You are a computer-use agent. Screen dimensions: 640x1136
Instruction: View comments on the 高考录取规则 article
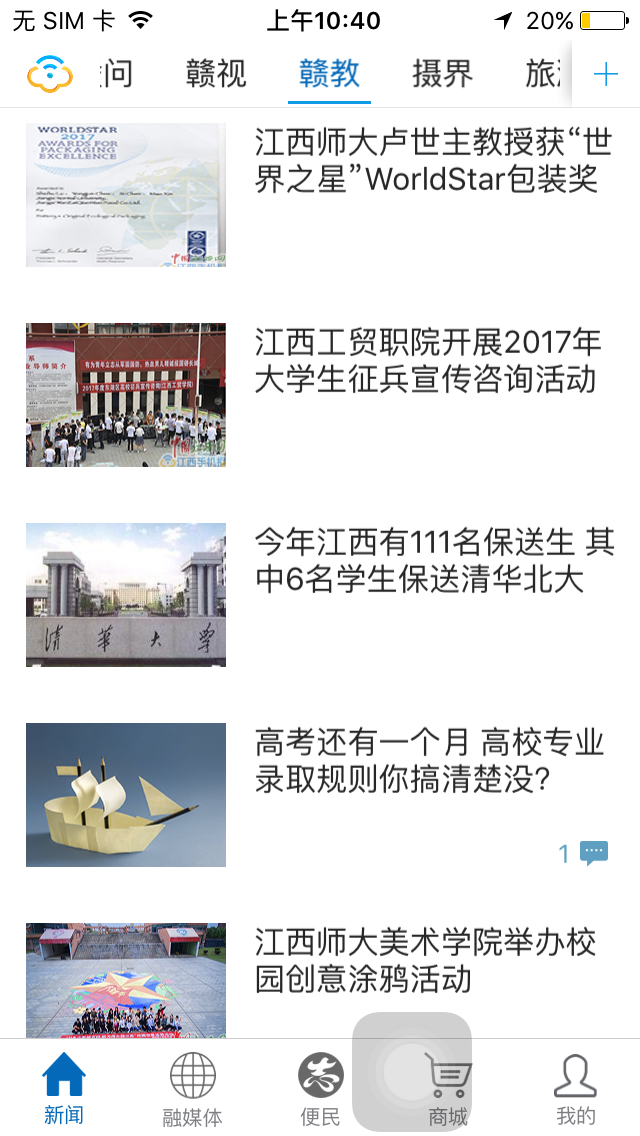(x=584, y=852)
